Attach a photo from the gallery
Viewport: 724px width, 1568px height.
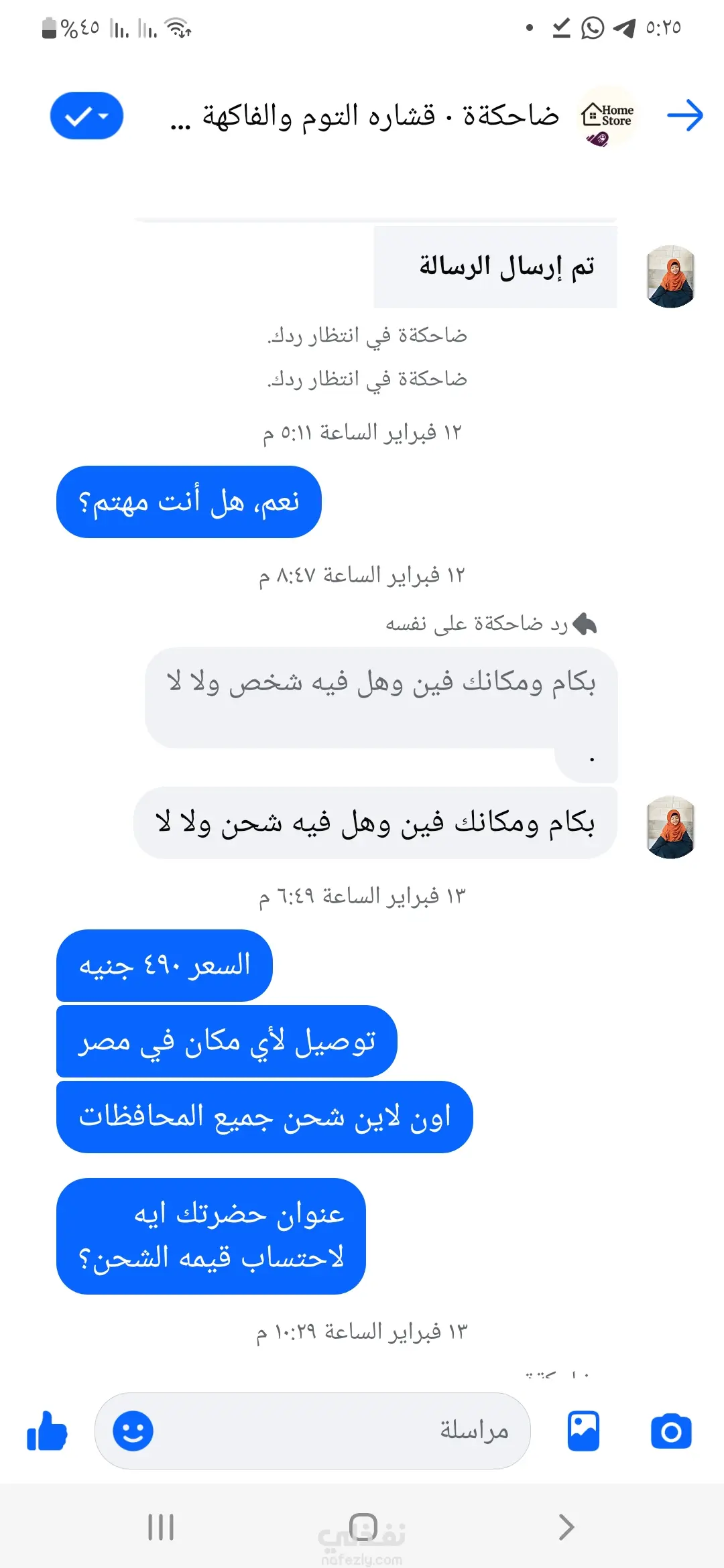583,1431
